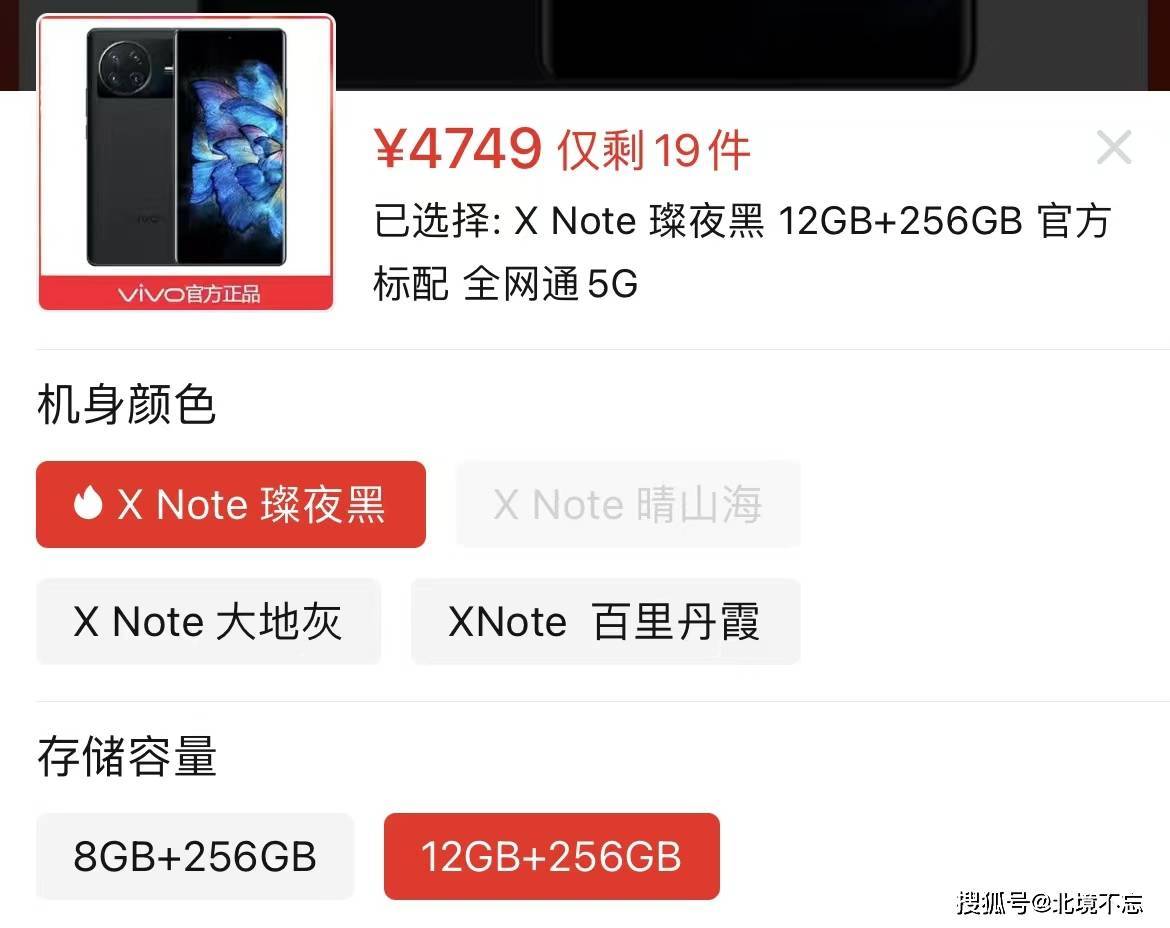The width and height of the screenshot is (1170, 928).
Task: Pick the XNote 百里丹霞 color option
Action: (605, 621)
